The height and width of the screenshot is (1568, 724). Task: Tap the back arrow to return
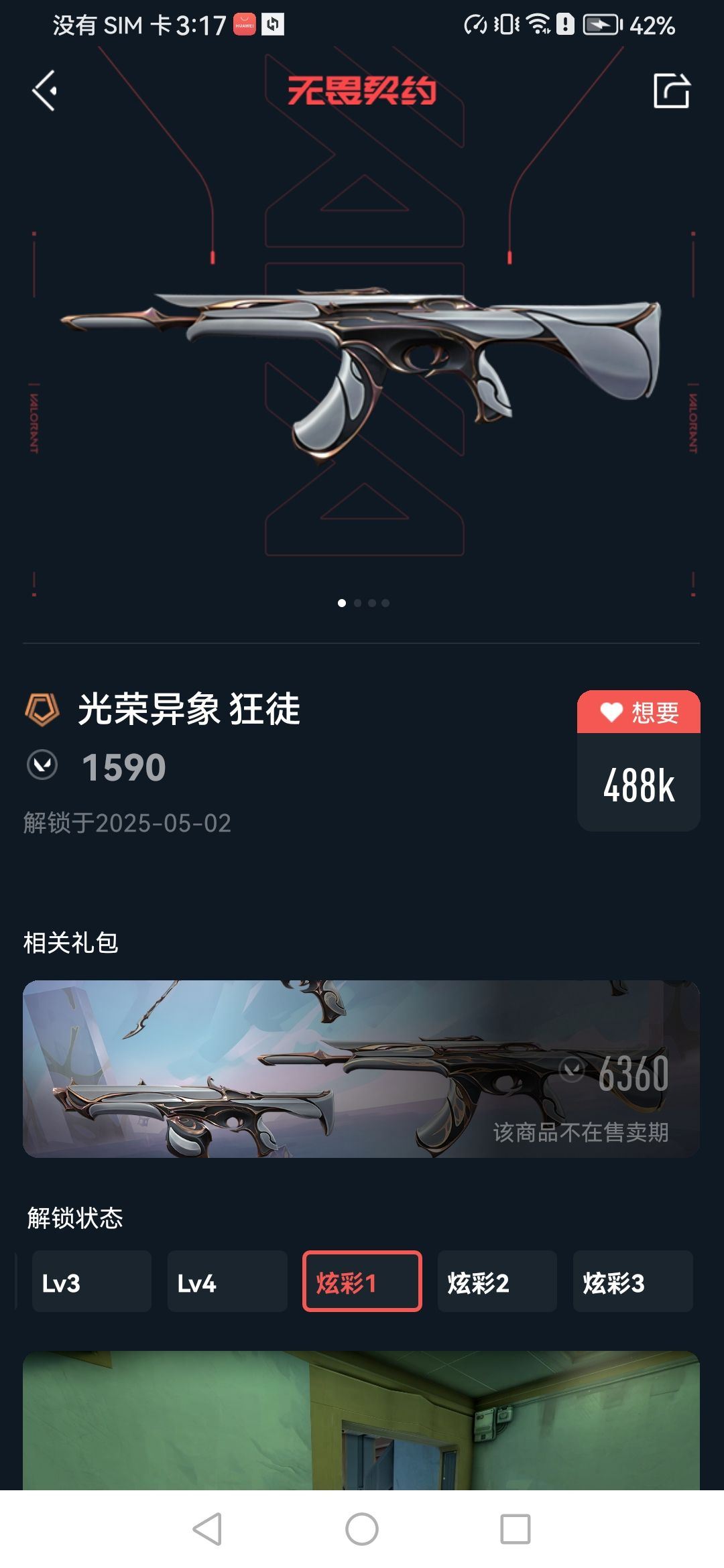[x=43, y=92]
